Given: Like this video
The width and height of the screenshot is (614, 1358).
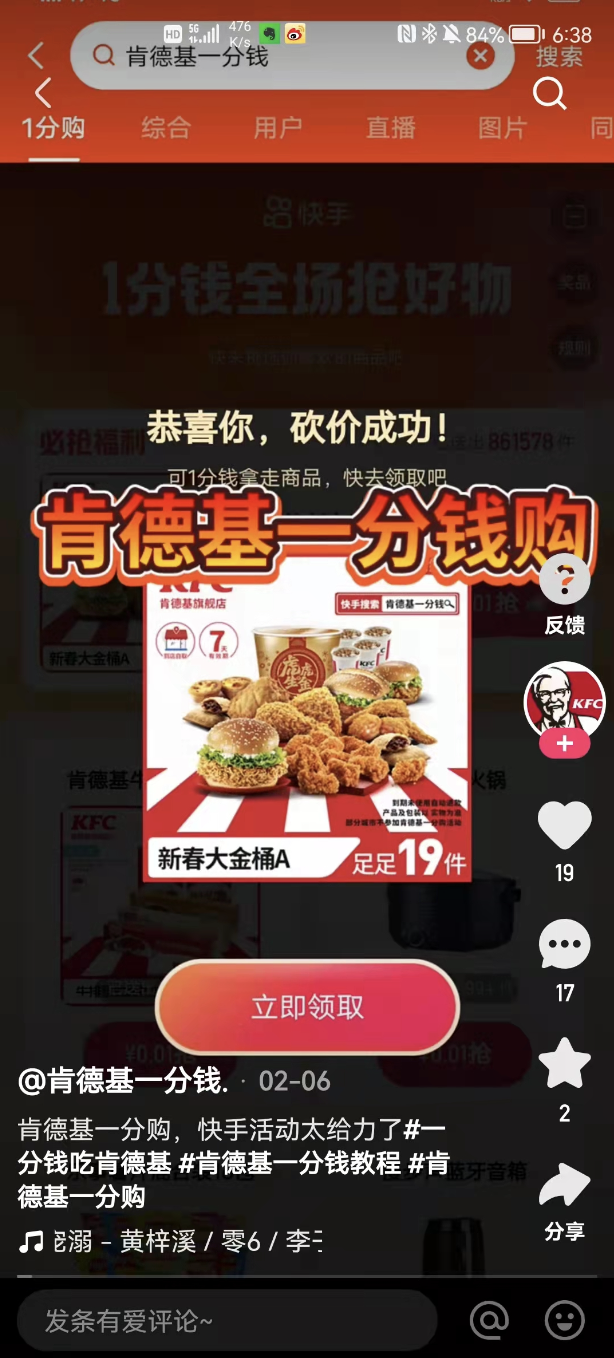Looking at the screenshot, I should click(x=564, y=826).
